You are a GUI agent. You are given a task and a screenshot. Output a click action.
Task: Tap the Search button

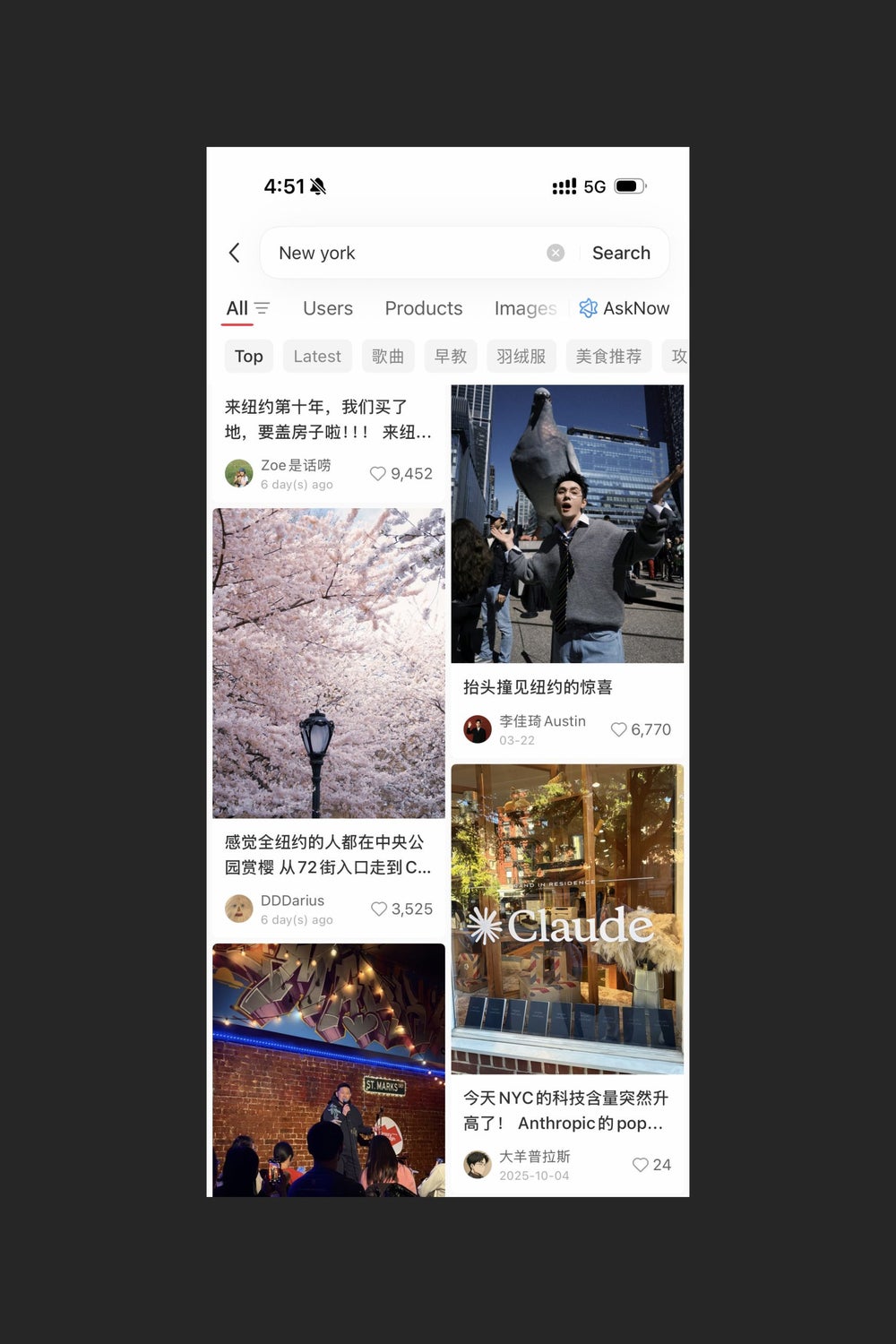click(x=621, y=253)
